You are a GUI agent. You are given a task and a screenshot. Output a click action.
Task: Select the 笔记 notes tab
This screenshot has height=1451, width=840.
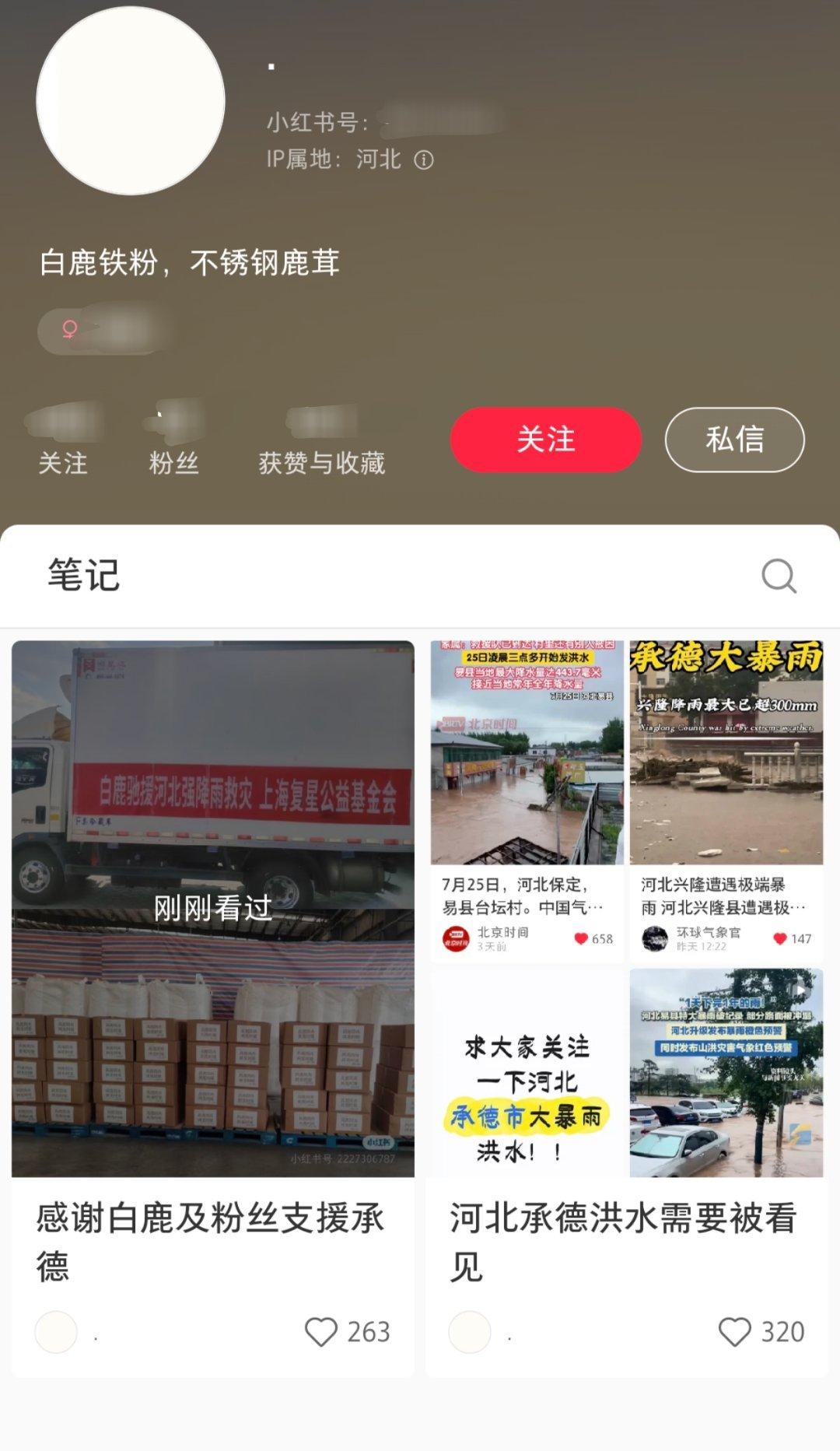(x=84, y=576)
